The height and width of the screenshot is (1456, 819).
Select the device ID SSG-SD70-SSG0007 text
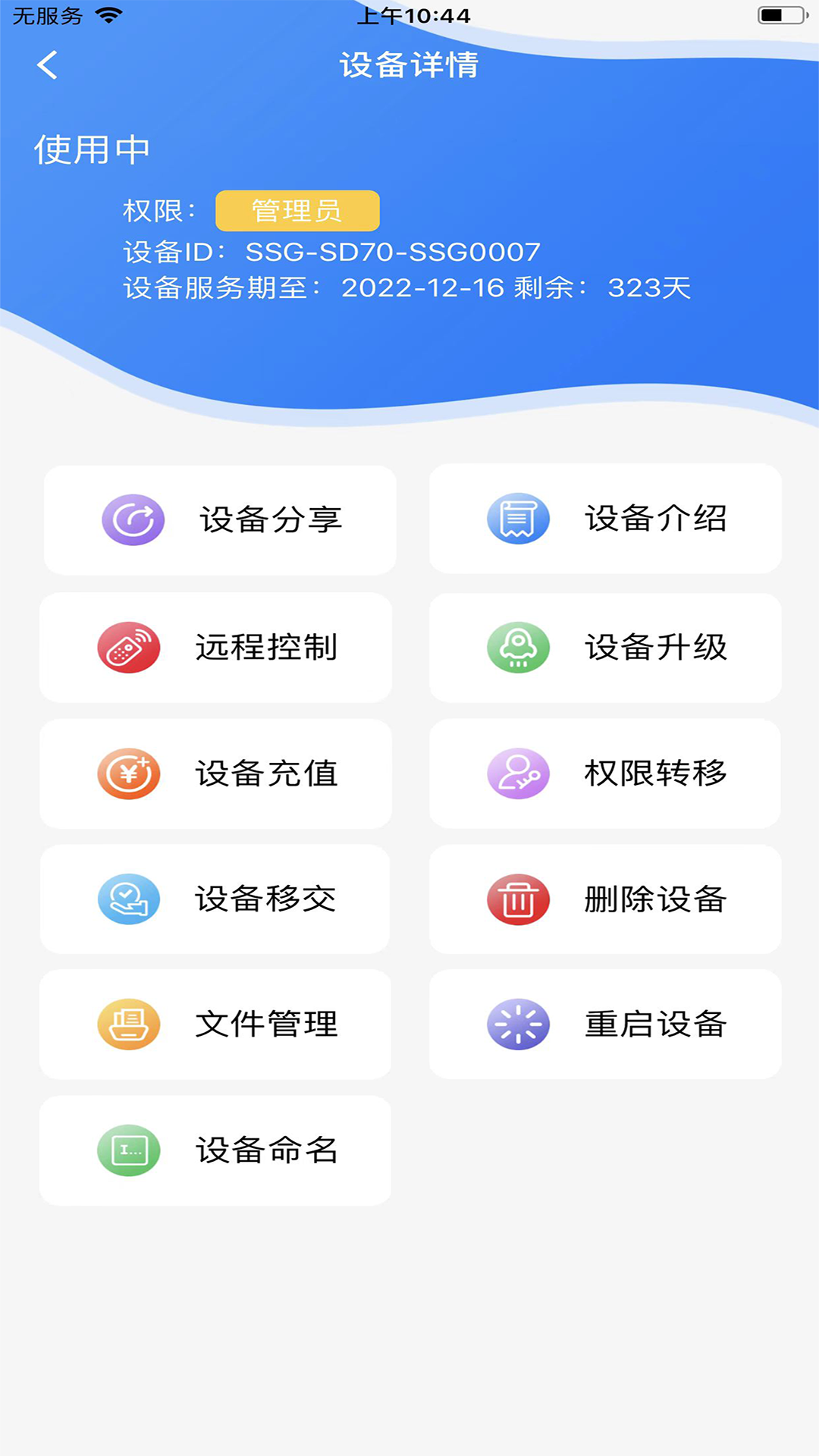(394, 250)
